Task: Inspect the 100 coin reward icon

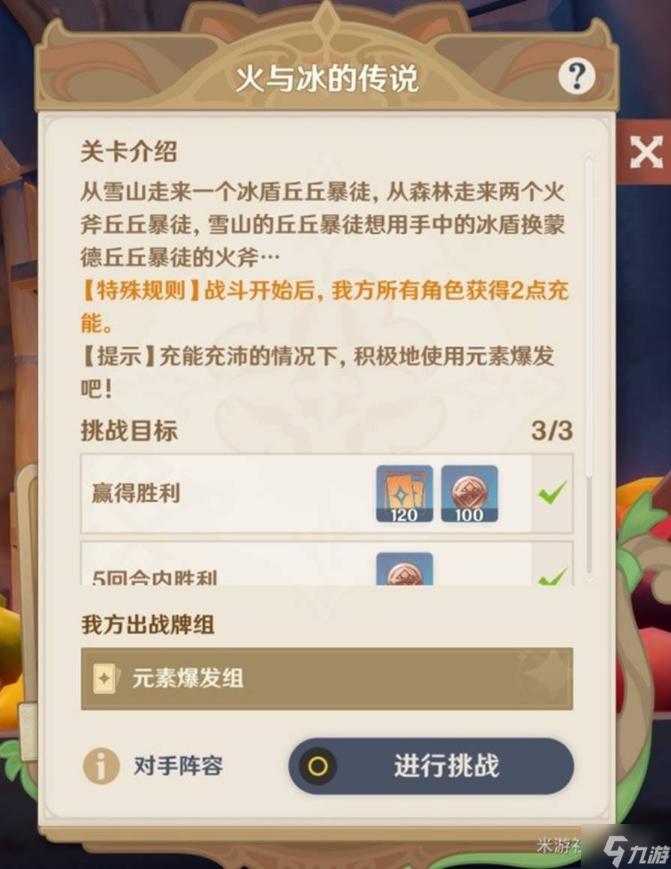Action: click(x=469, y=493)
